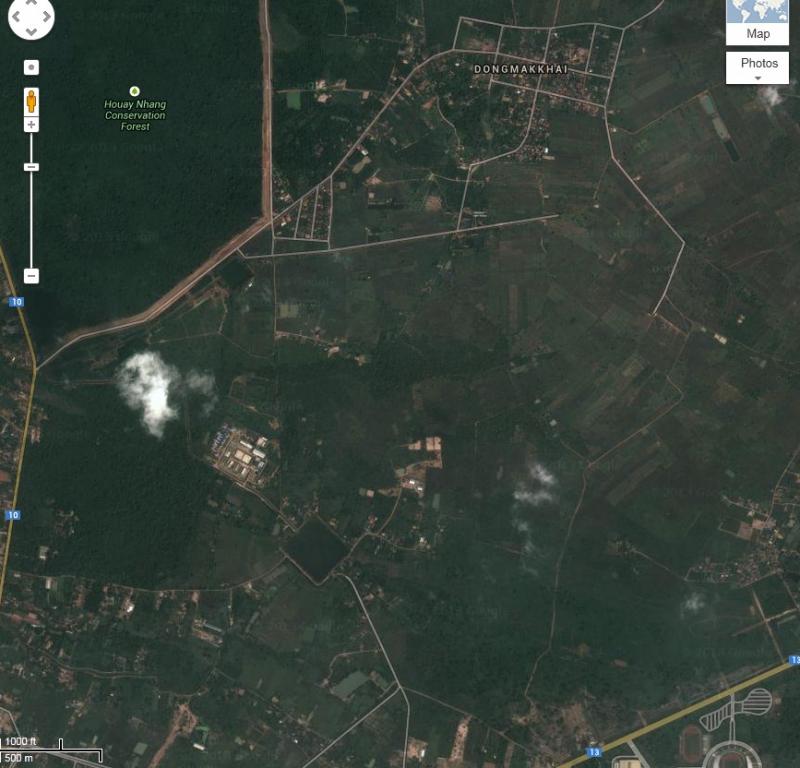
Task: Tap the zoom slider handle
Action: coord(31,166)
